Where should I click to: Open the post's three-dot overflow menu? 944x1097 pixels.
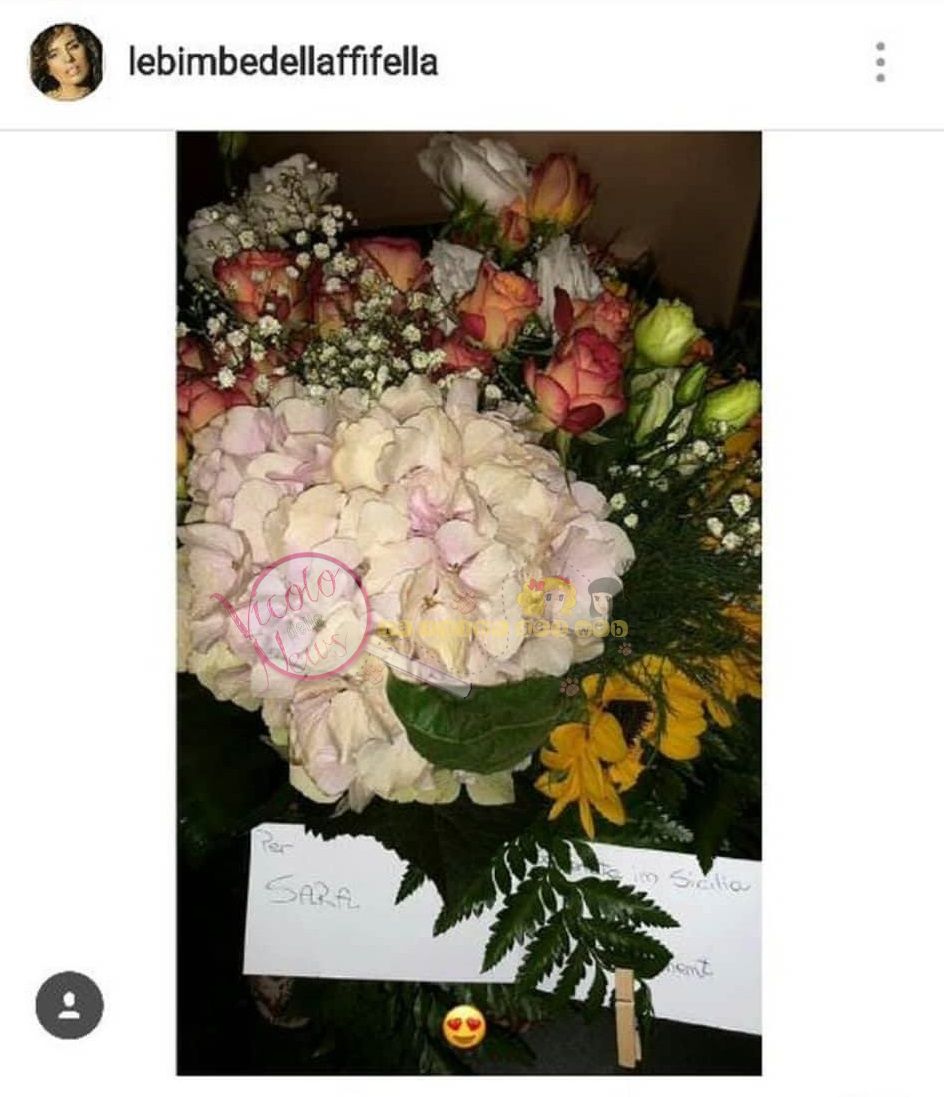coord(880,62)
